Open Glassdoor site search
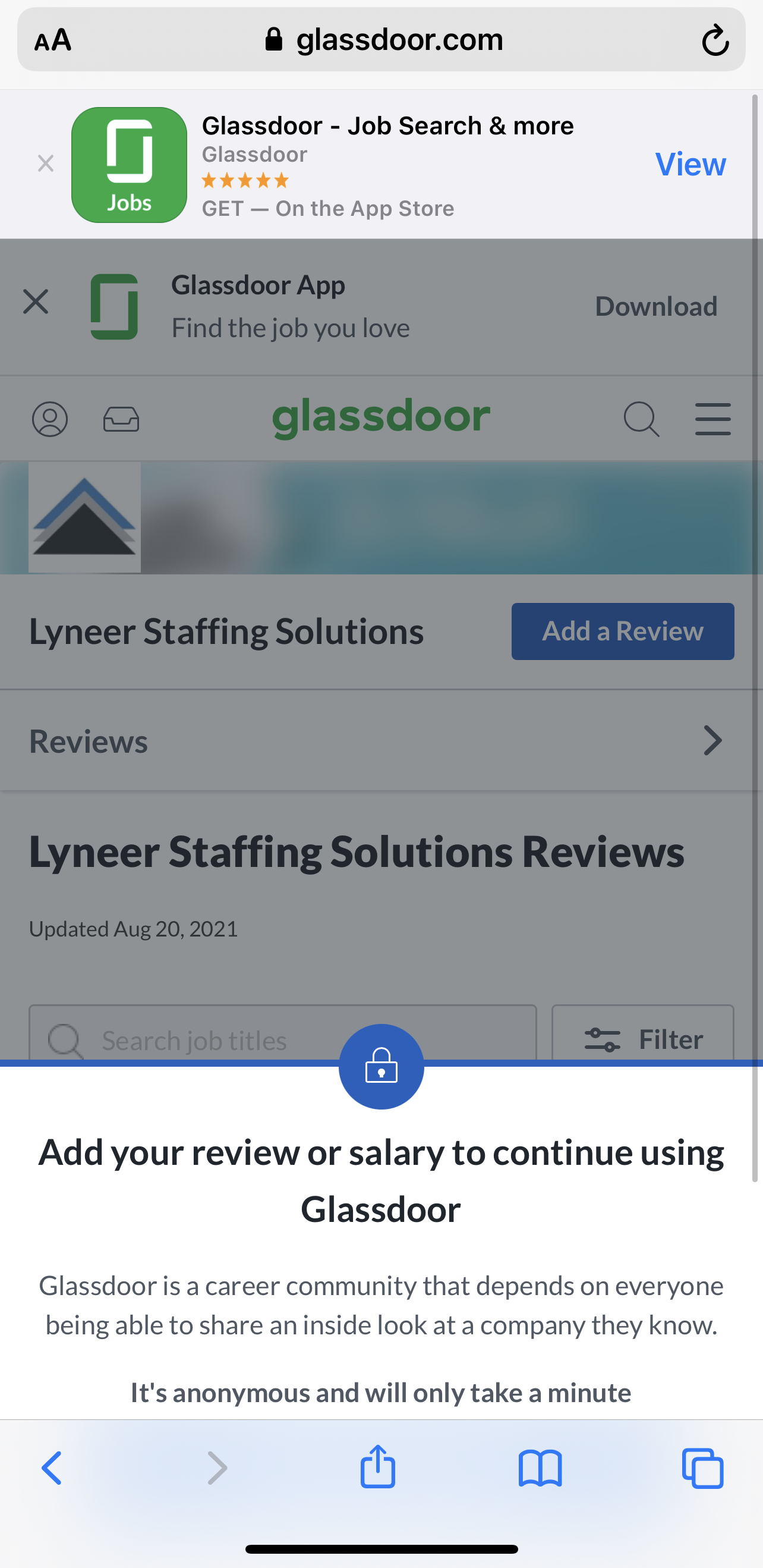The height and width of the screenshot is (1568, 763). [x=641, y=419]
